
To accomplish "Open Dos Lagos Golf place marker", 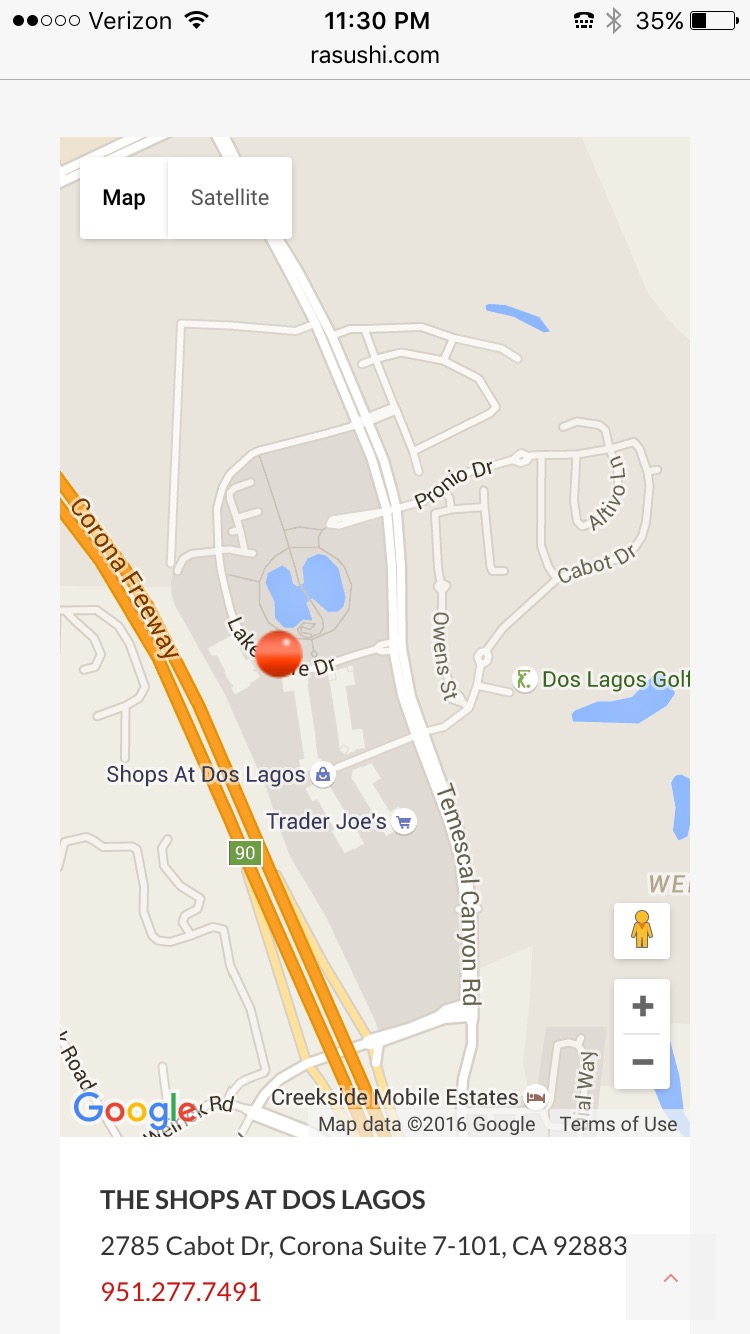I will coord(524,680).
